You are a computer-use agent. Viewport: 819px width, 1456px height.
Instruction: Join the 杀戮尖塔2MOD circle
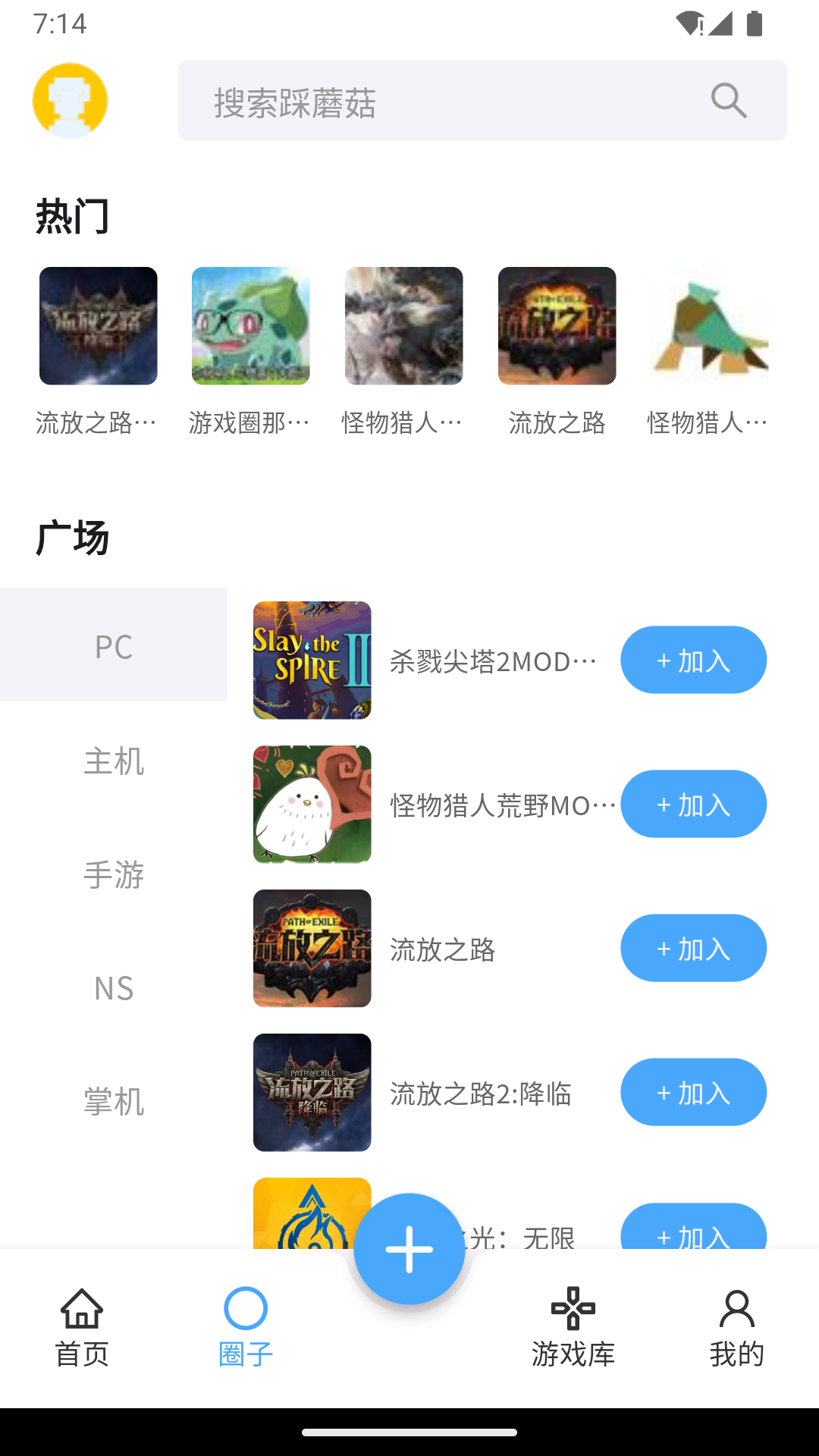tap(693, 660)
